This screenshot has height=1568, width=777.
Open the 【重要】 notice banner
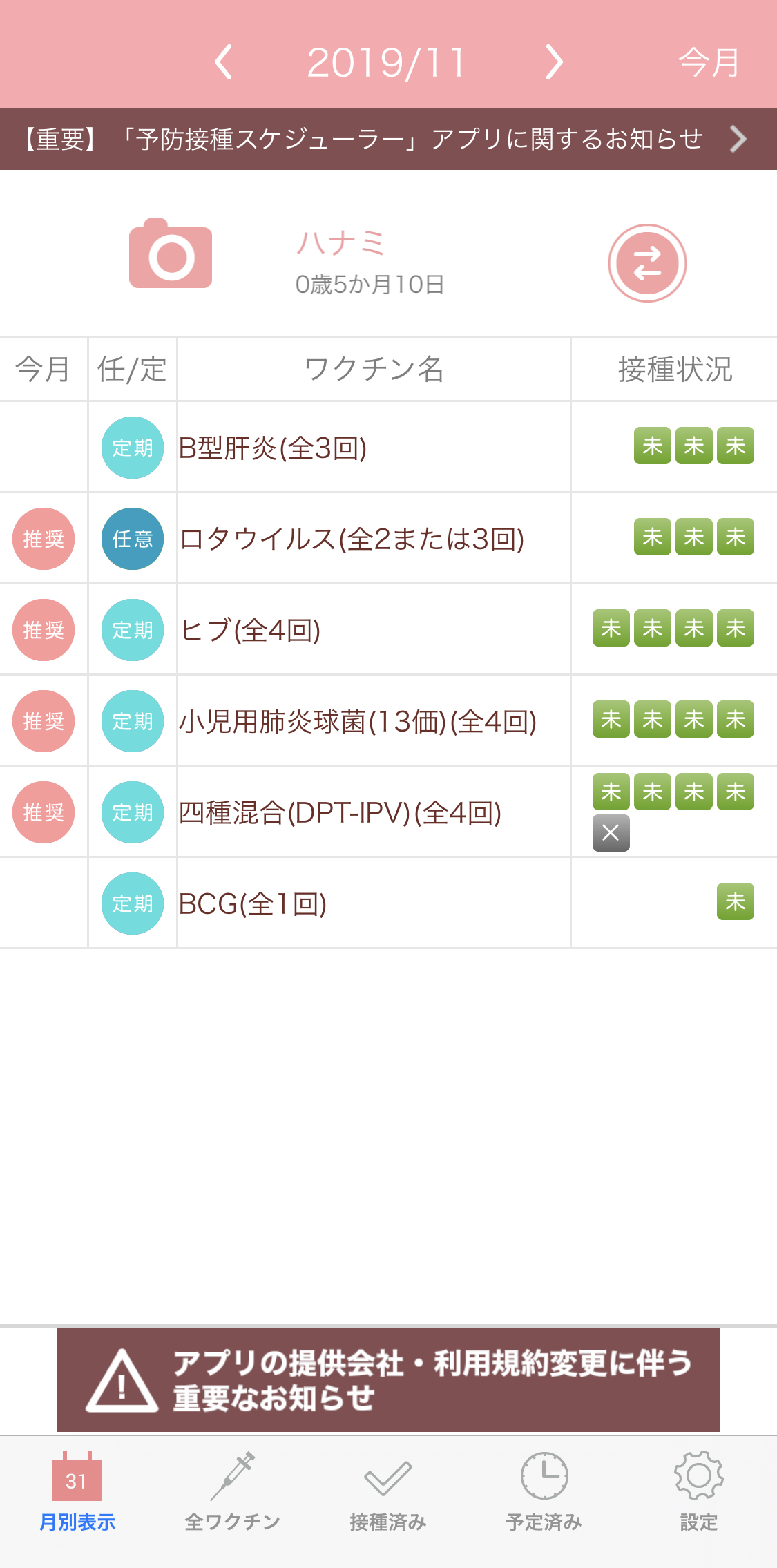point(388,139)
